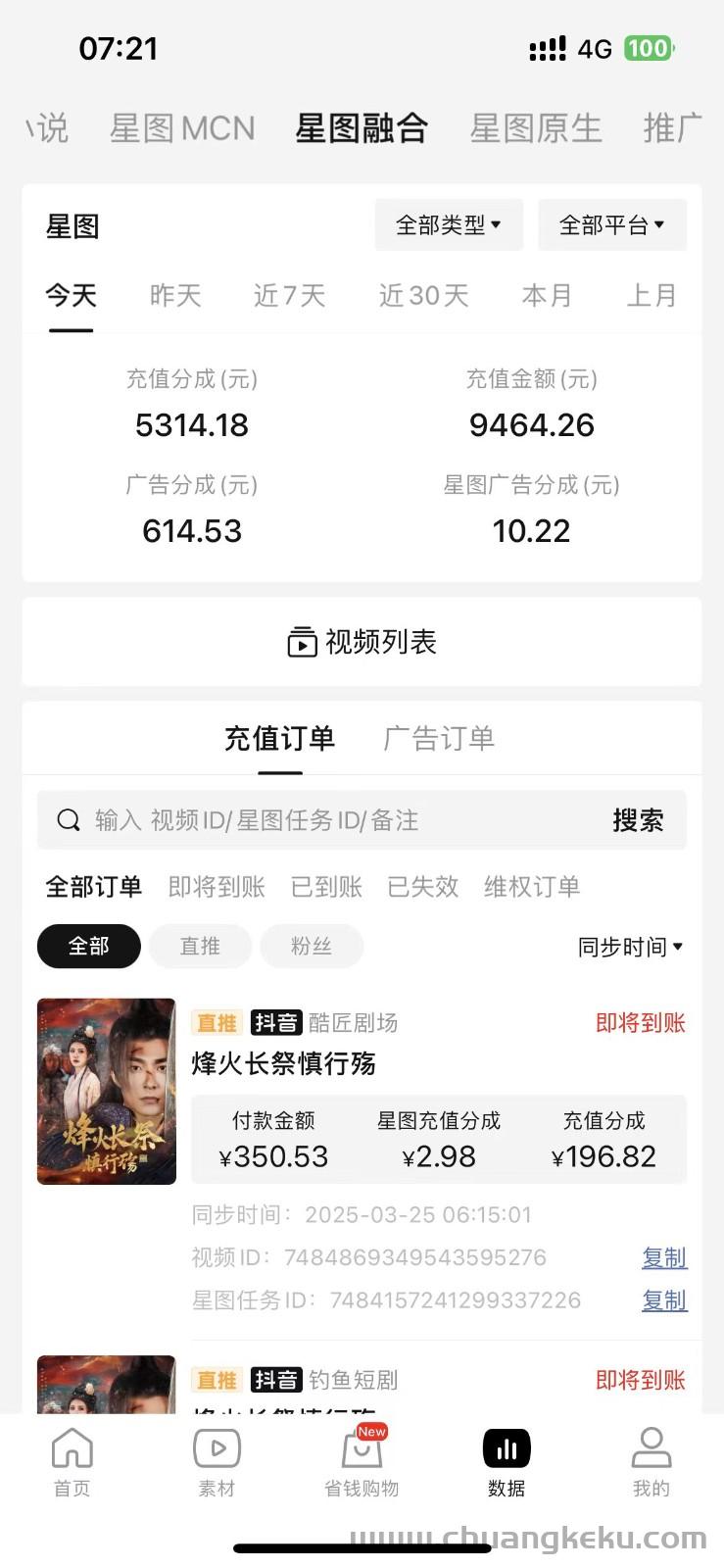Open the 视频列表 video list
Viewport: 724px width, 1568px height.
[362, 642]
